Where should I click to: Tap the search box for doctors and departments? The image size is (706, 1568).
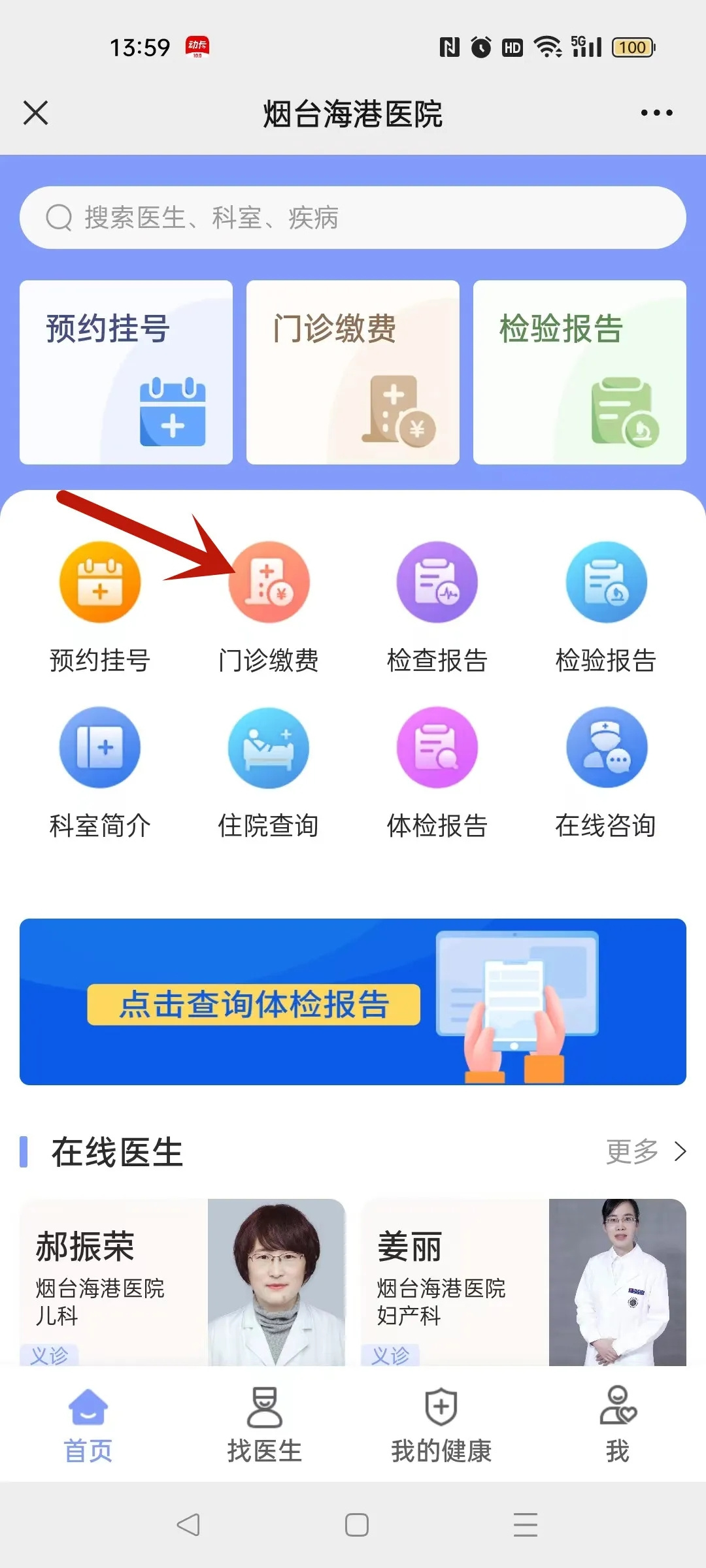[353, 218]
